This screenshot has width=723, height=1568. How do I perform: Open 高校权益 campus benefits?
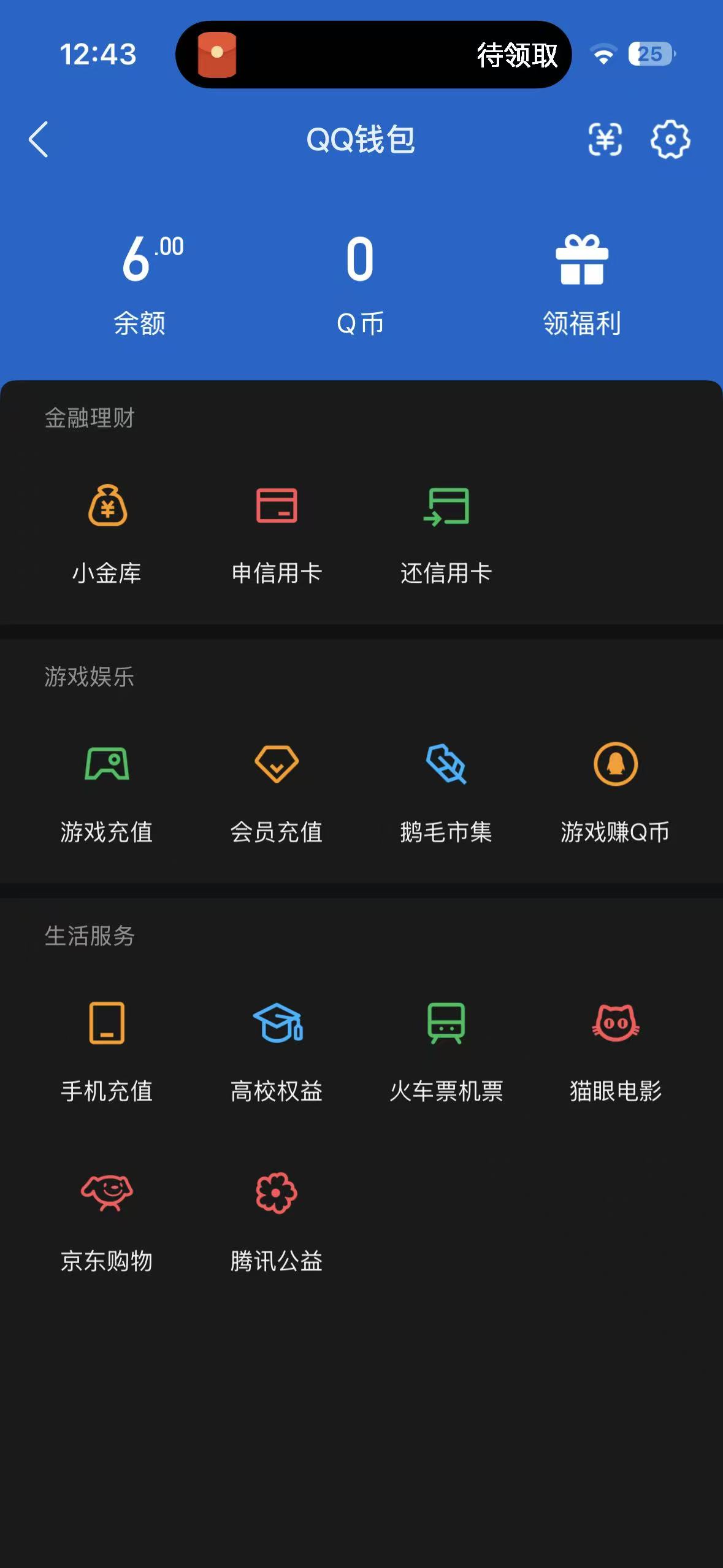[x=277, y=1049]
